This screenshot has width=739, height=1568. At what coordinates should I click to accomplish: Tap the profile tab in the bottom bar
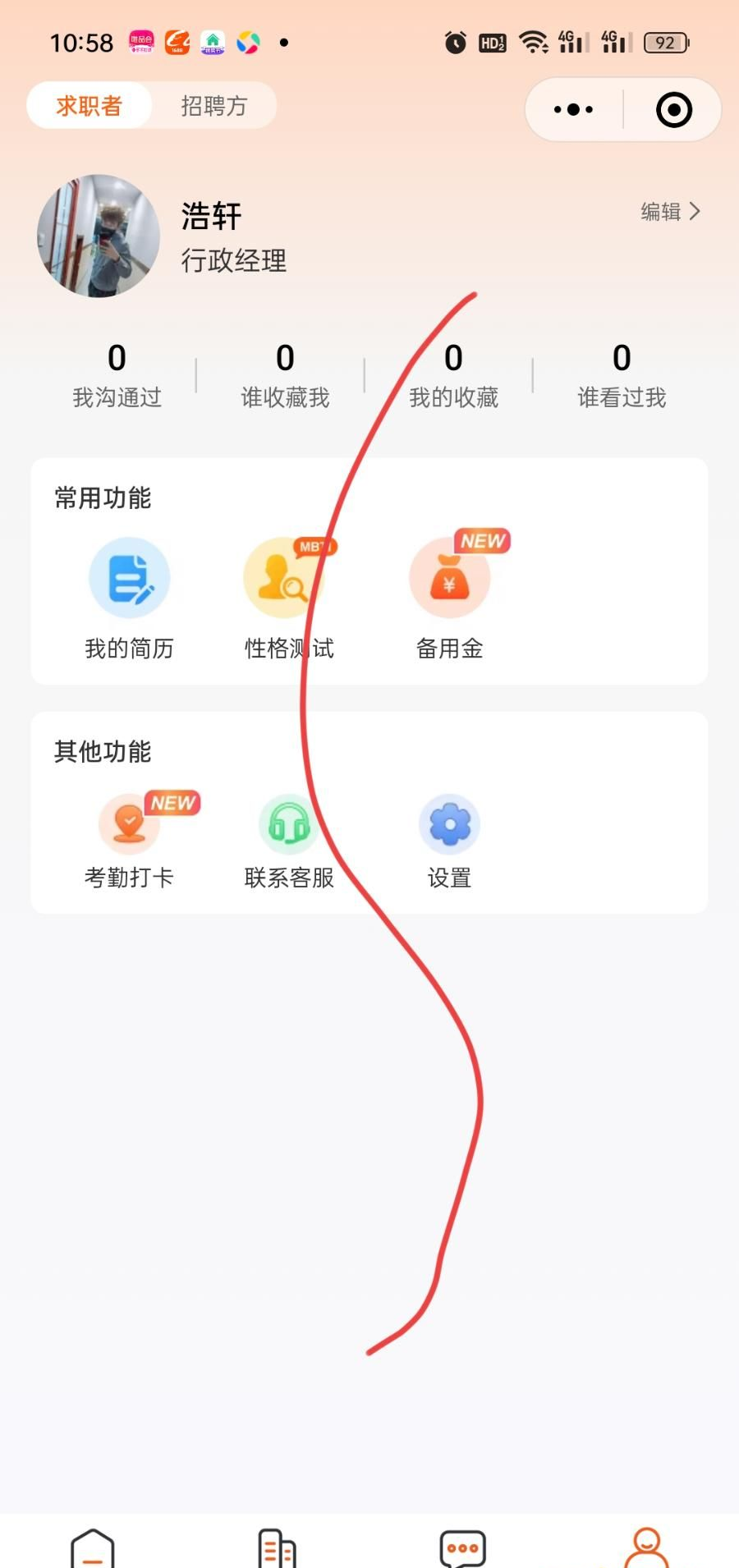coord(647,1547)
